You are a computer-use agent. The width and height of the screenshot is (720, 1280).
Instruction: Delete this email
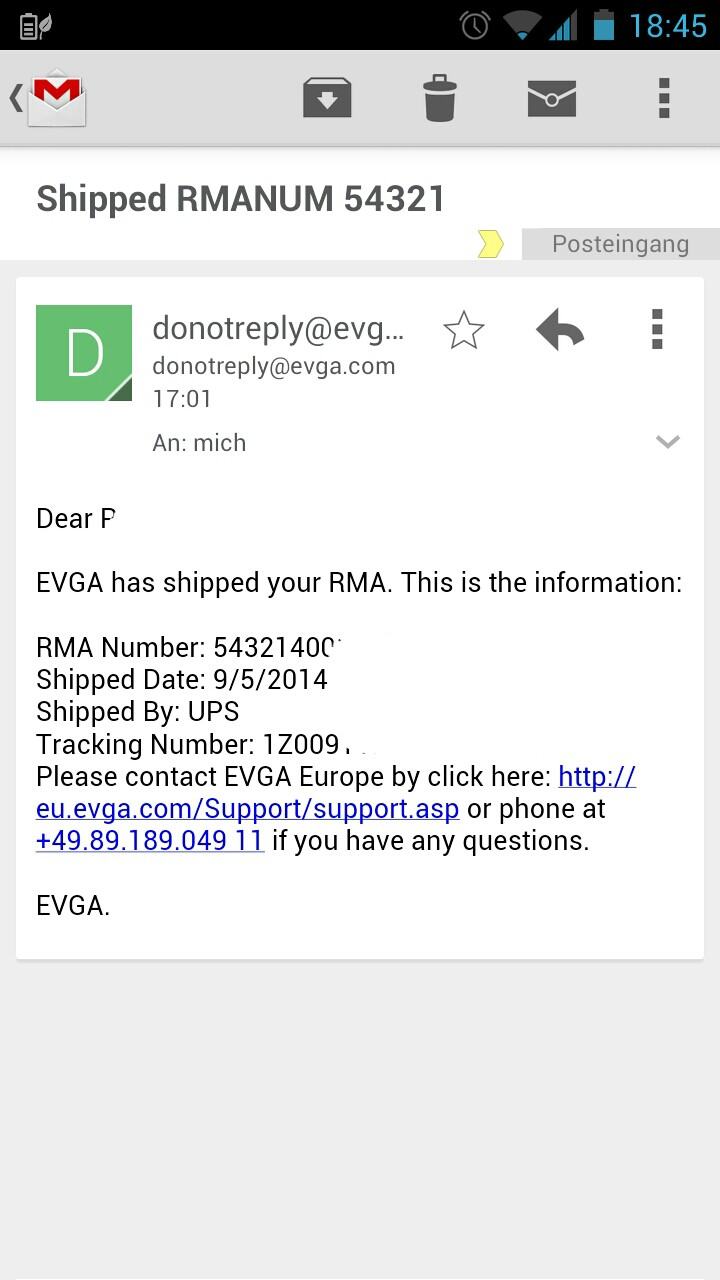pyautogui.click(x=439, y=98)
